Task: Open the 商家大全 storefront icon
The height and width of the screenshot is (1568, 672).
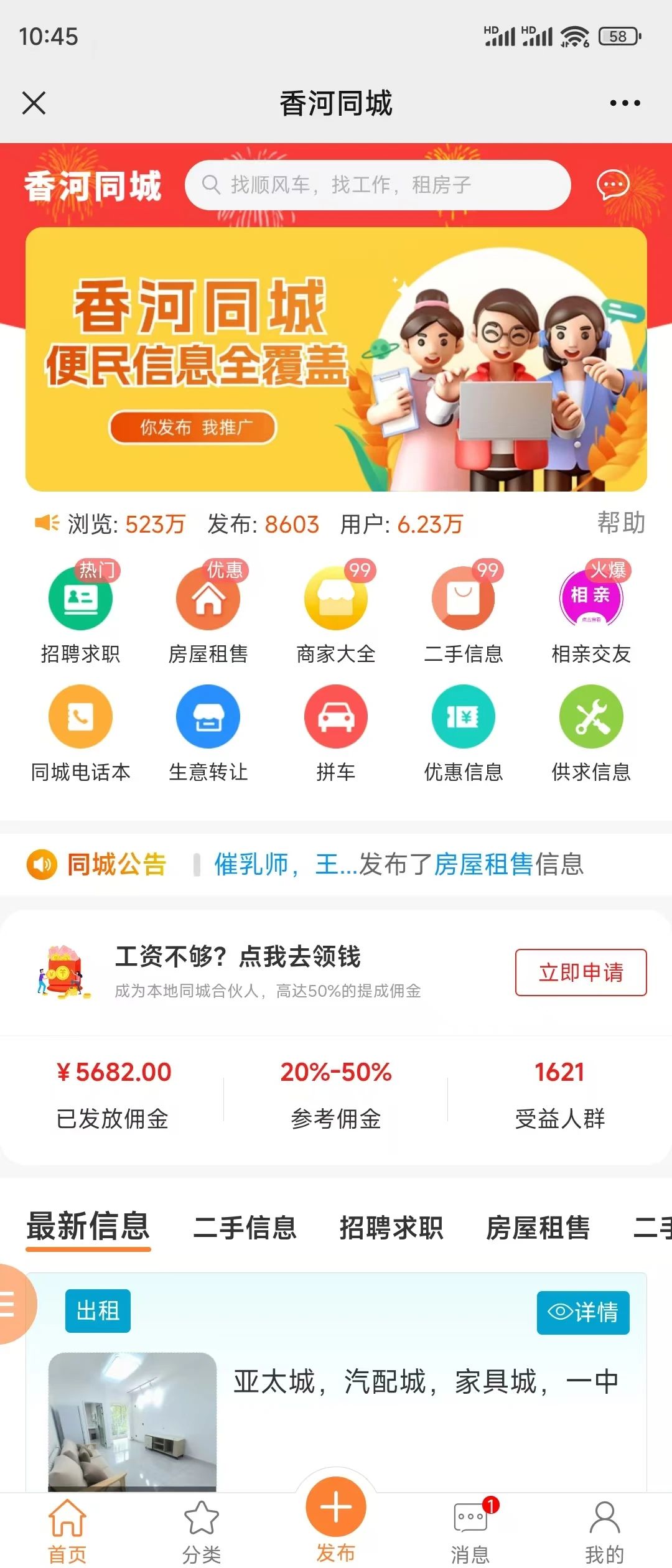Action: 335,597
